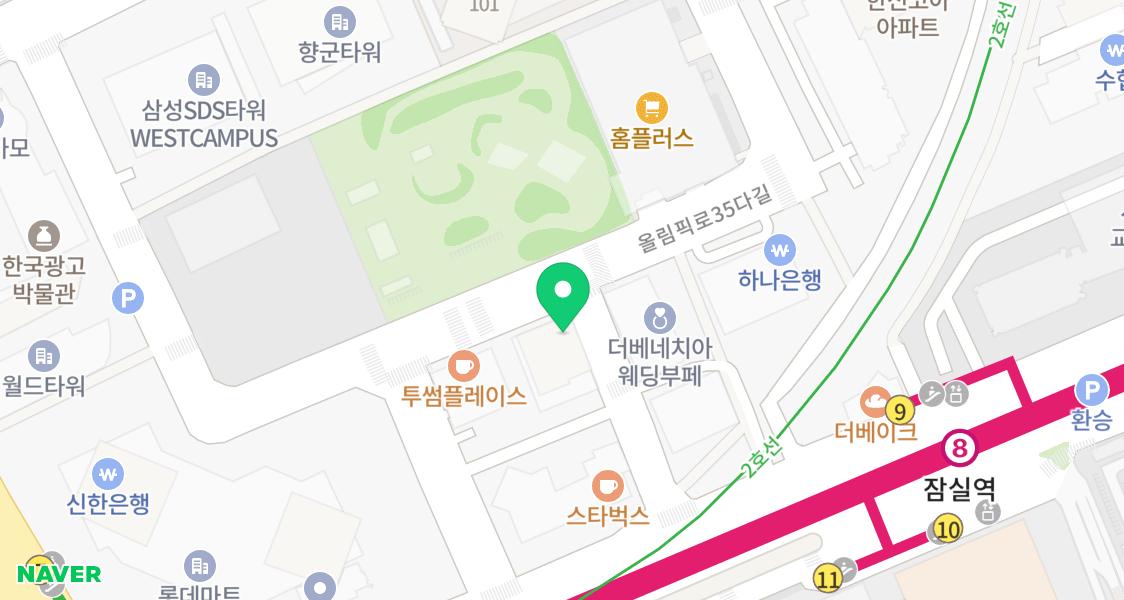Select the 한국광고박물관 museum marker
Image resolution: width=1124 pixels, height=600 pixels.
click(x=44, y=236)
